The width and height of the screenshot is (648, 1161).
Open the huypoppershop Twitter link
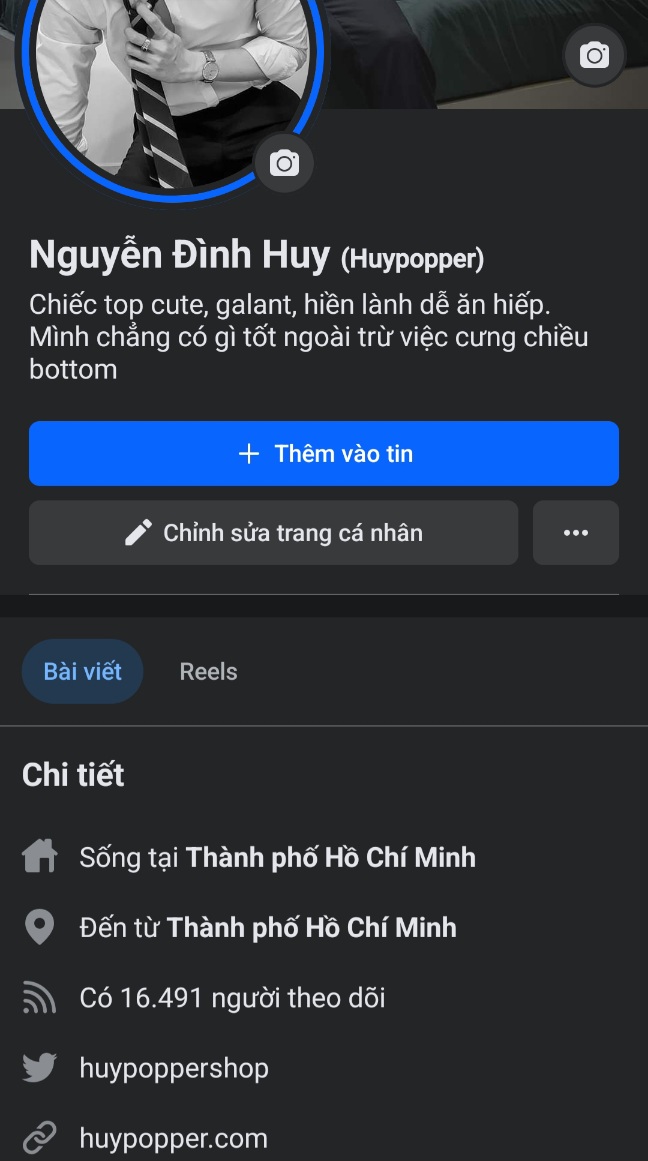174,1068
